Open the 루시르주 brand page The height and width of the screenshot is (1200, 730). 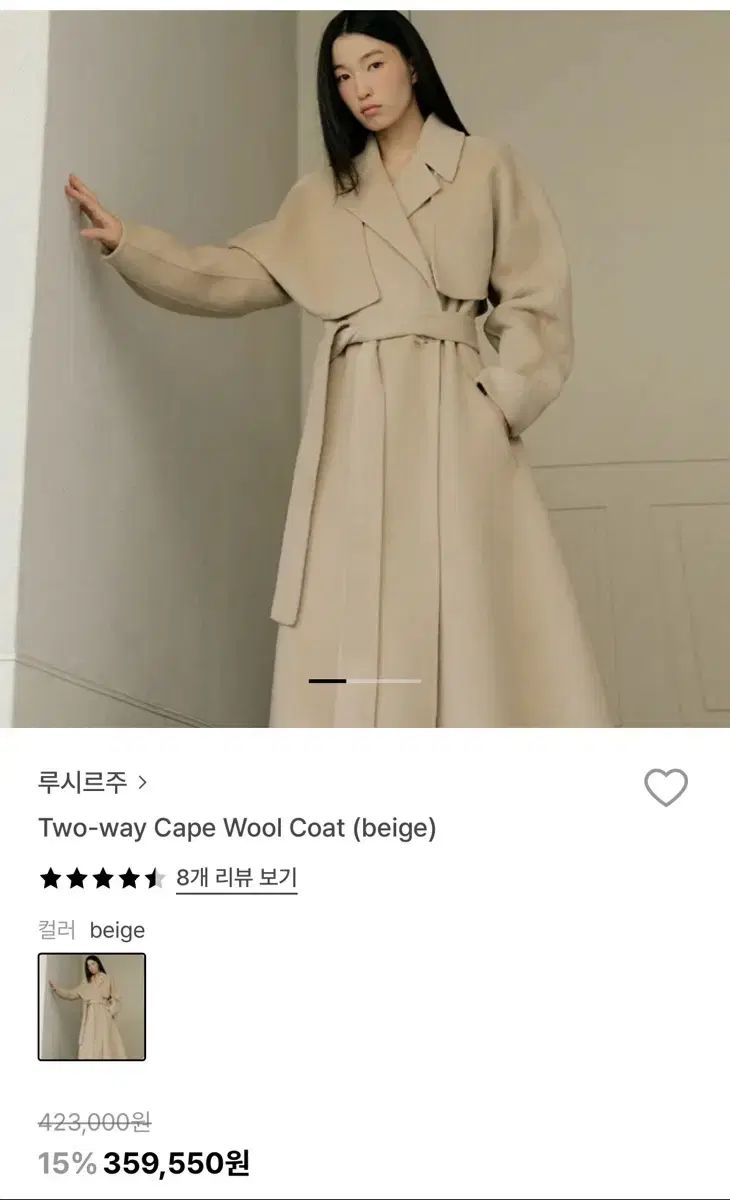(x=92, y=782)
